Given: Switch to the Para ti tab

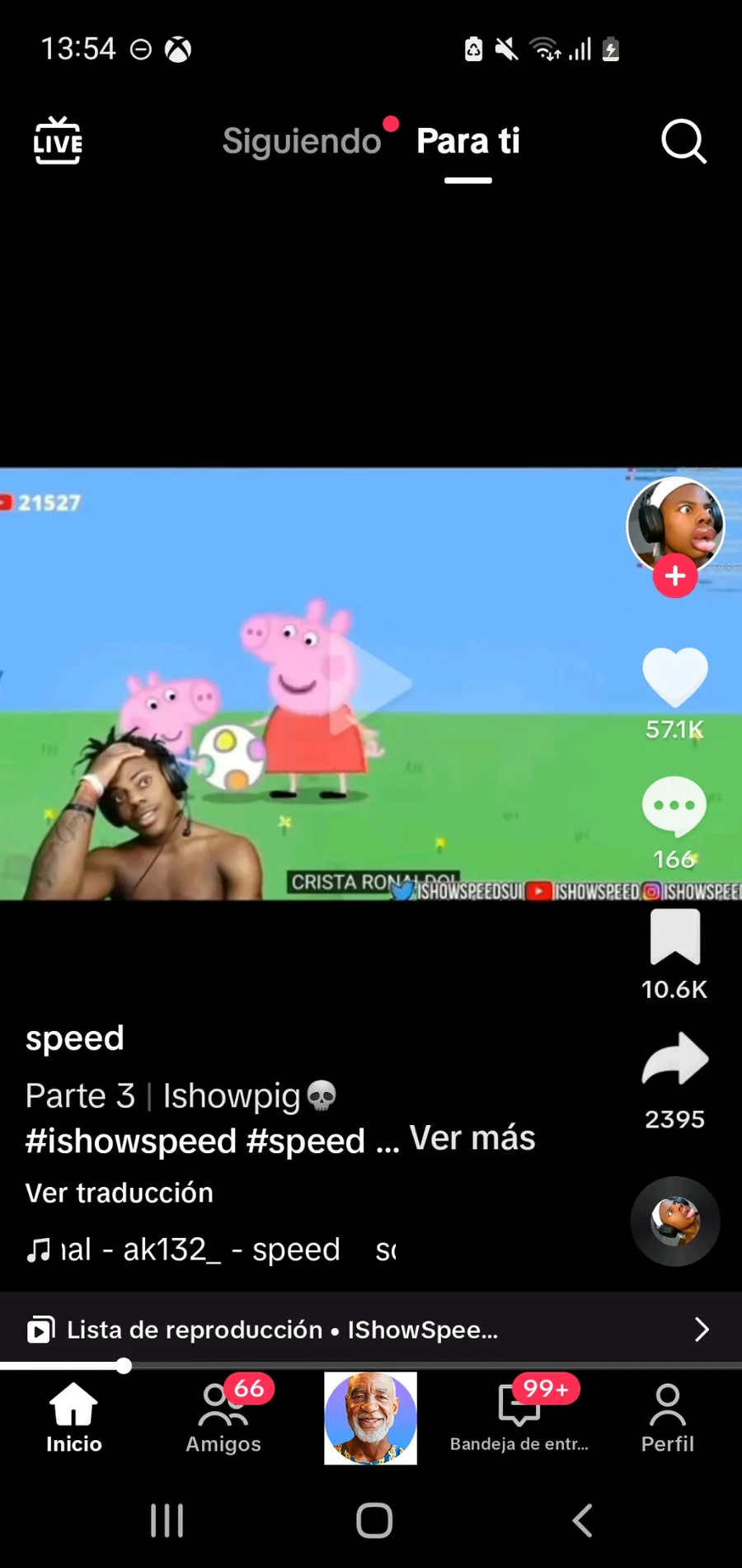Looking at the screenshot, I should pos(467,141).
